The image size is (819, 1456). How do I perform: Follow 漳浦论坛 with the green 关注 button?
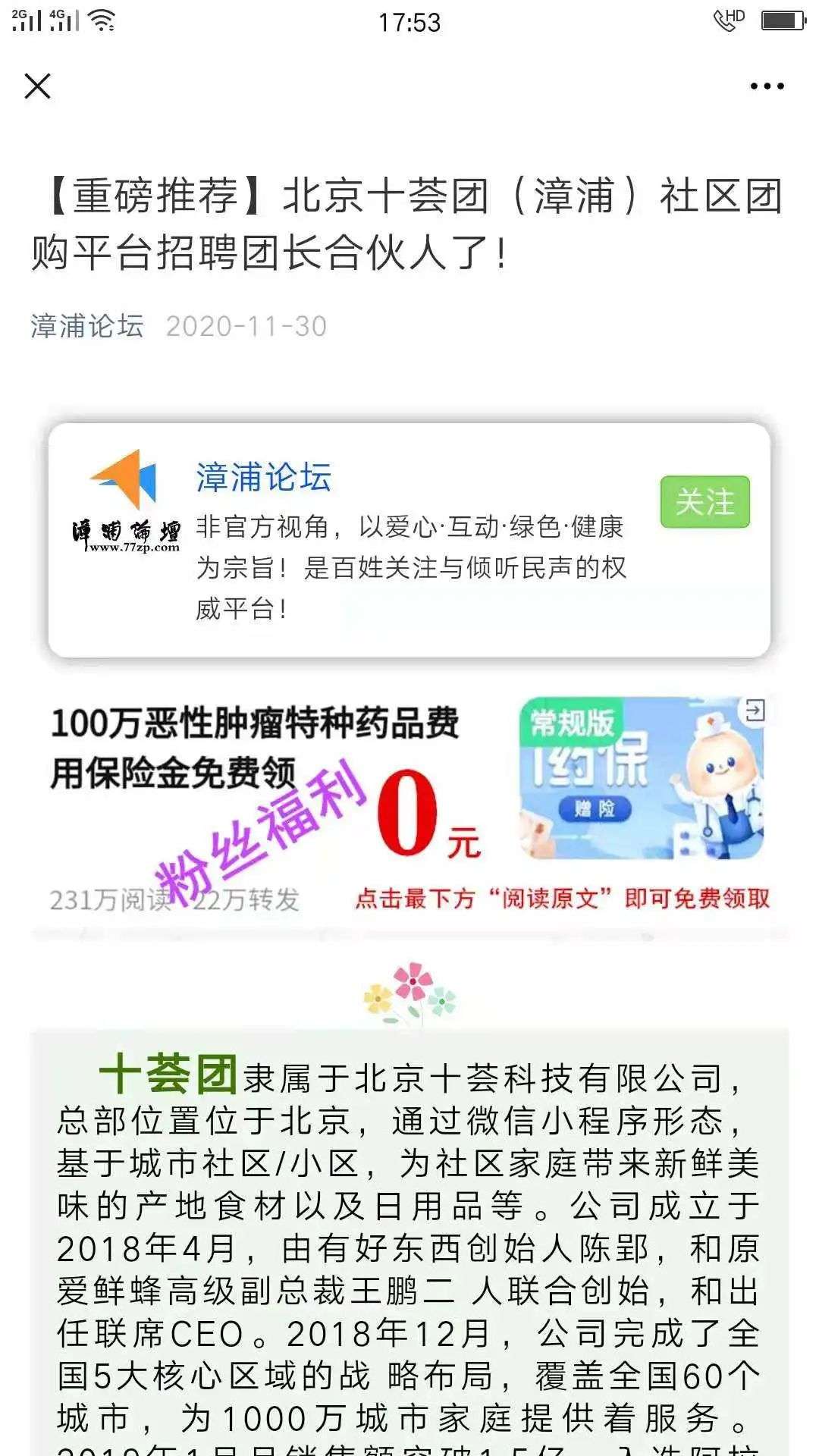[704, 501]
